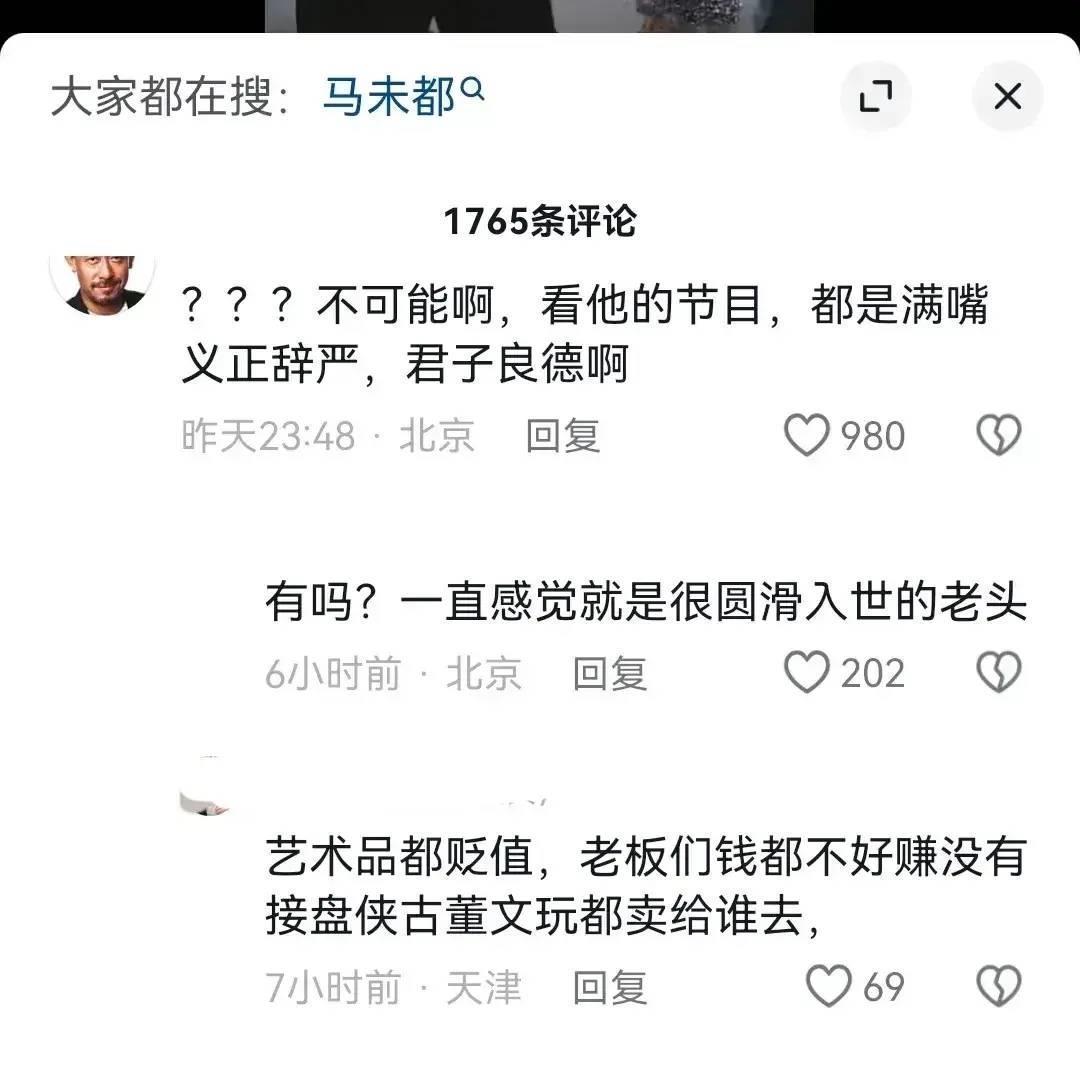1080x1083 pixels.
Task: Dislike the comment with 980 likes
Action: click(998, 436)
